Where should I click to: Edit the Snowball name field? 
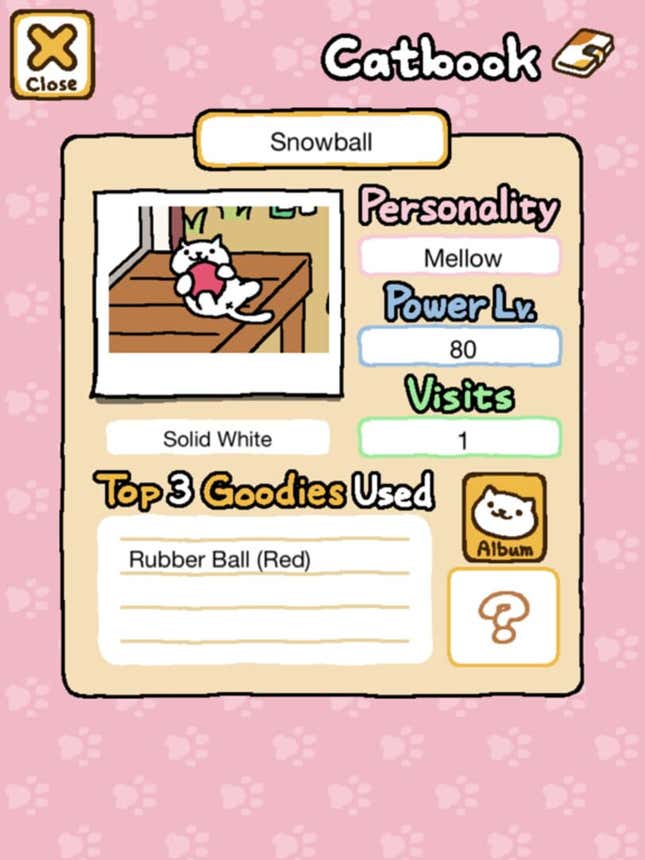[x=321, y=141]
